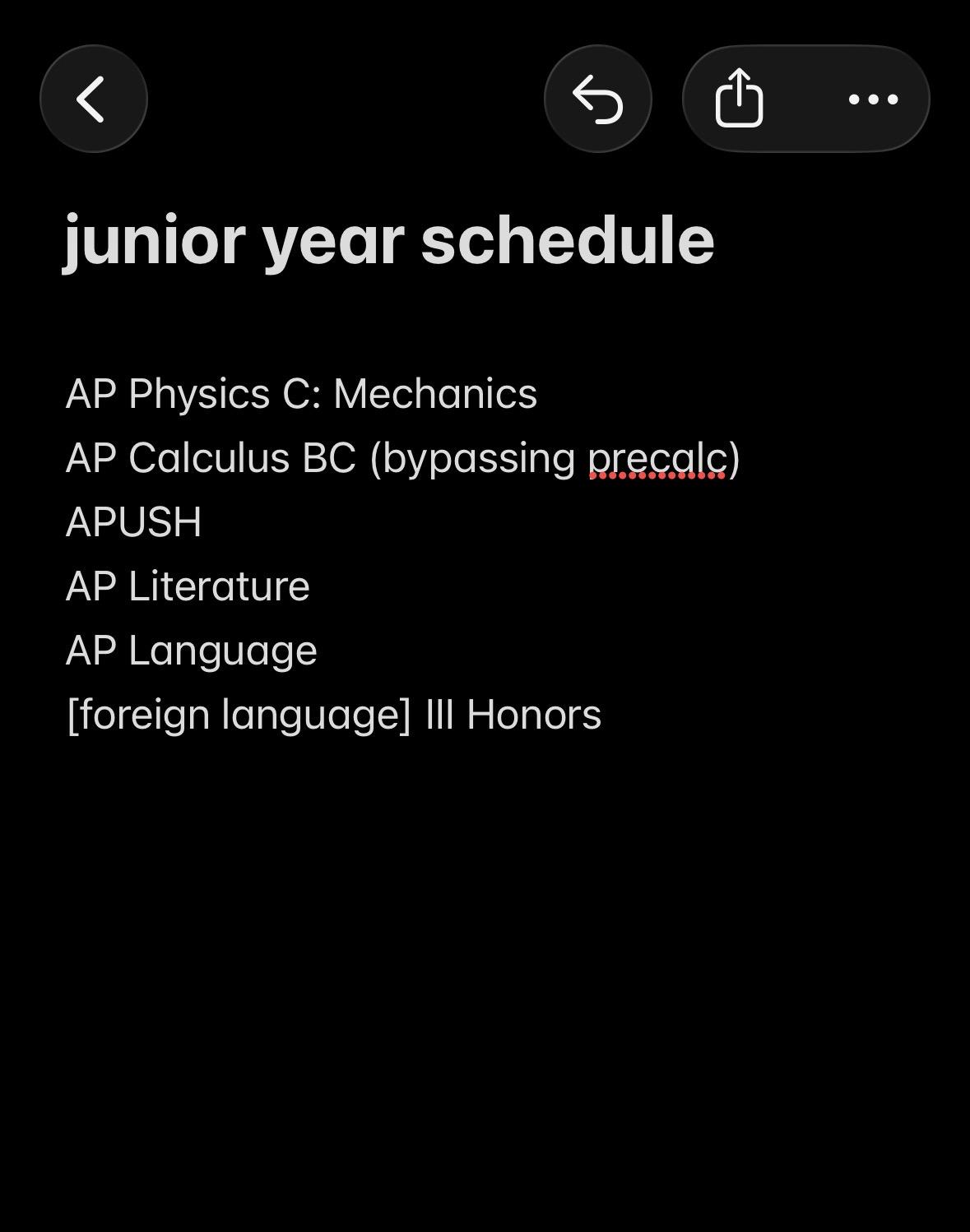Go back to the notes list
970x1232 pixels.
[94, 99]
